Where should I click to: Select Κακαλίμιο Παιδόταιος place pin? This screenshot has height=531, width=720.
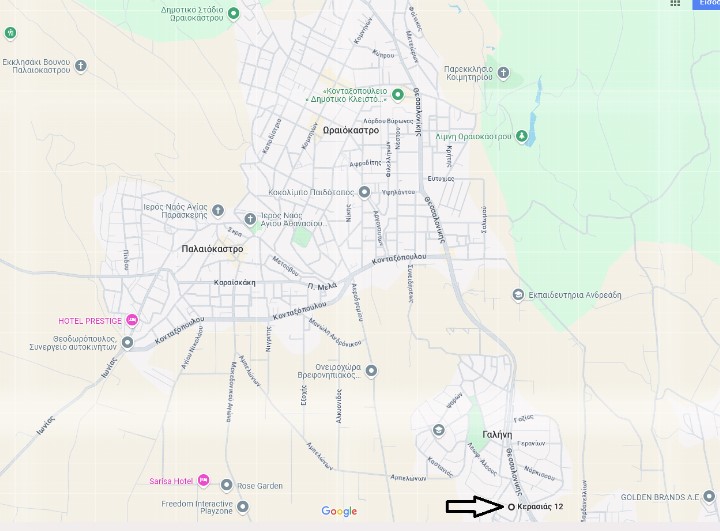click(365, 191)
